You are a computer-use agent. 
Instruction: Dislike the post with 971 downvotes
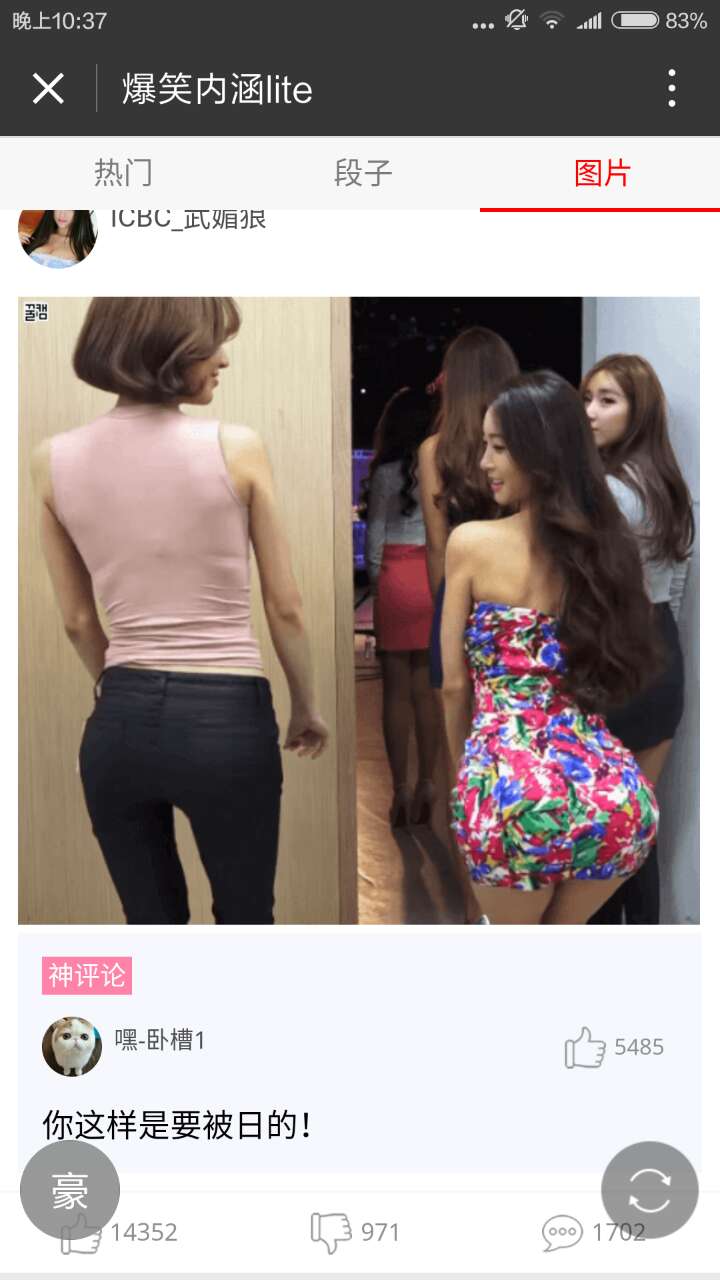point(332,1232)
